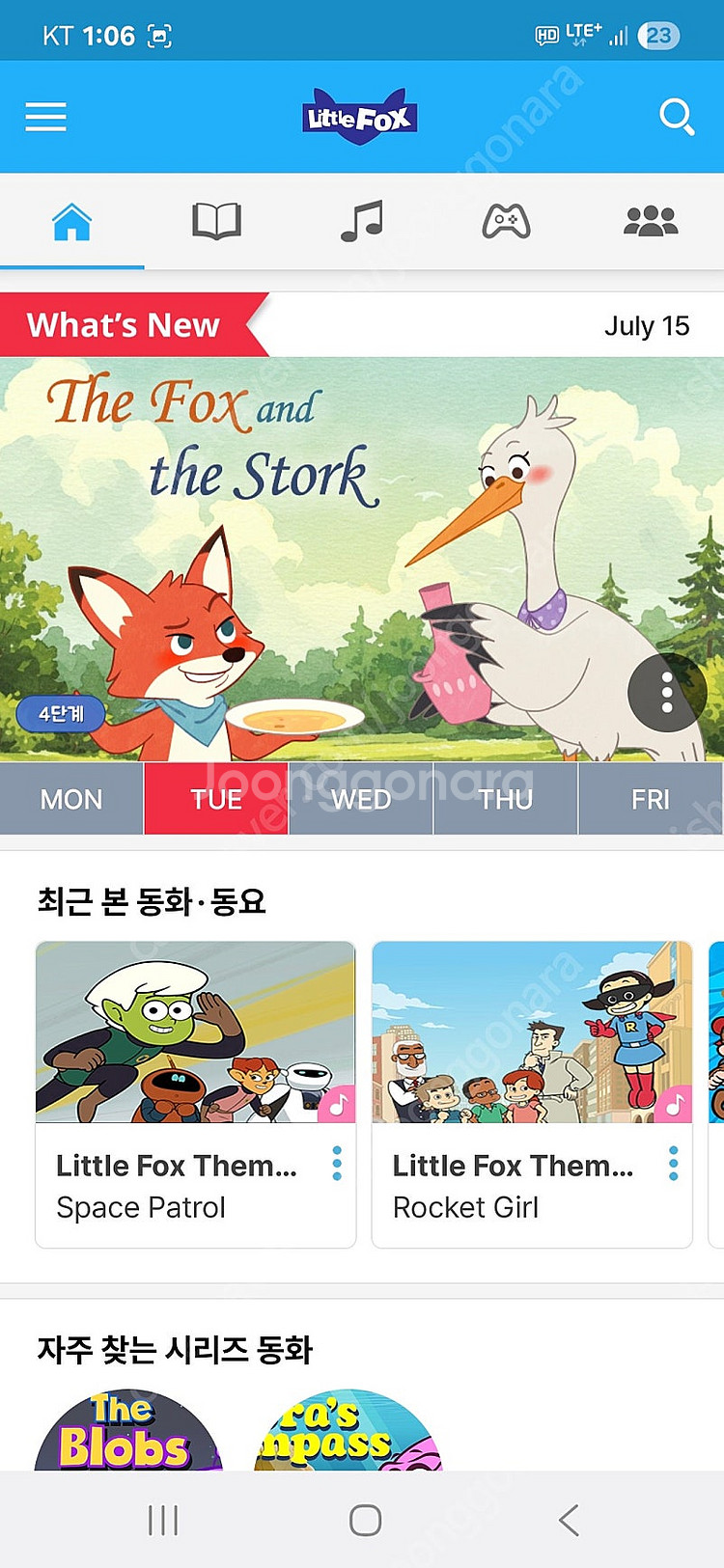Image resolution: width=724 pixels, height=1568 pixels.
Task: Open the Songs music note icon
Action: [361, 220]
